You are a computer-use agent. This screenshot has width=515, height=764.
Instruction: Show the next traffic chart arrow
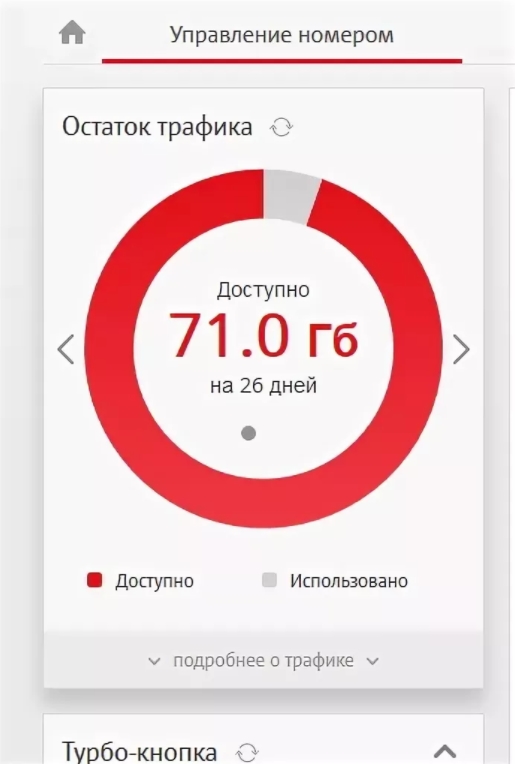pyautogui.click(x=461, y=349)
